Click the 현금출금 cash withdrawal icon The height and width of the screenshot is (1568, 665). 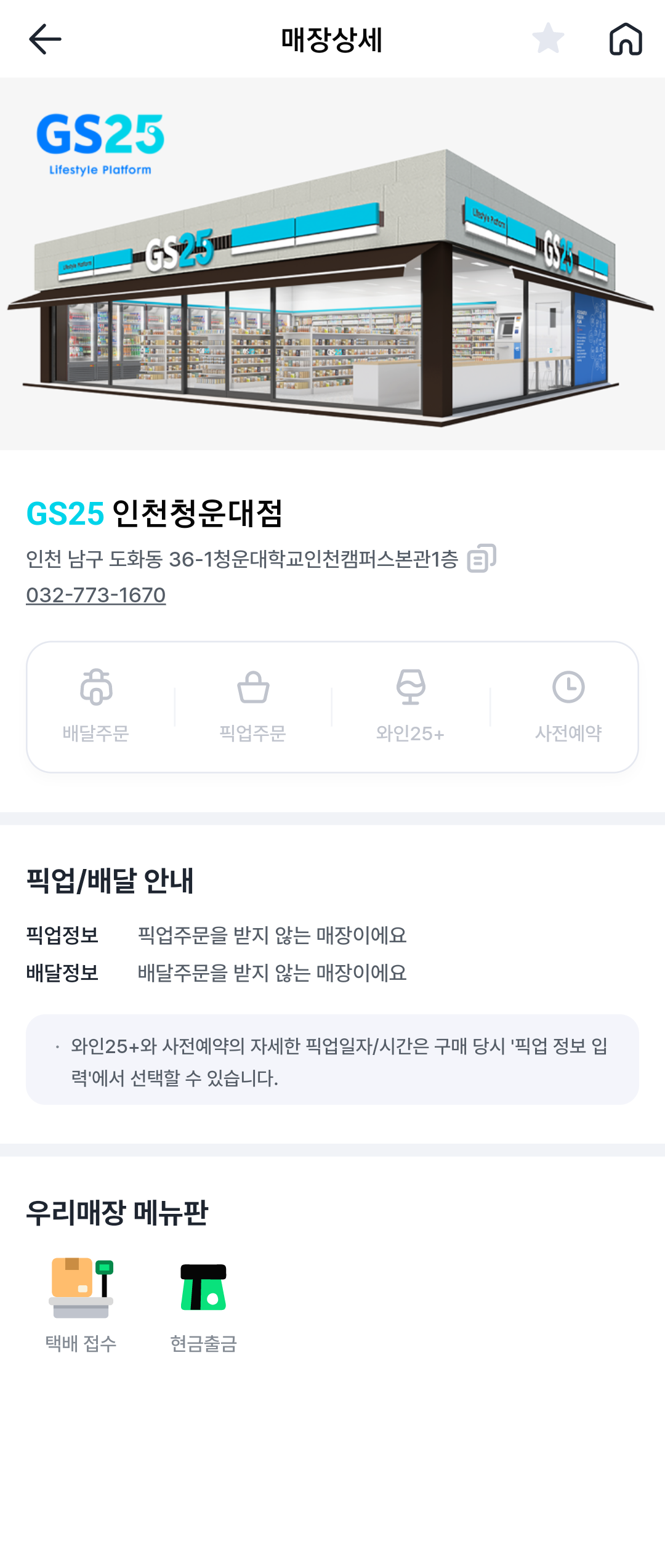click(x=203, y=1289)
